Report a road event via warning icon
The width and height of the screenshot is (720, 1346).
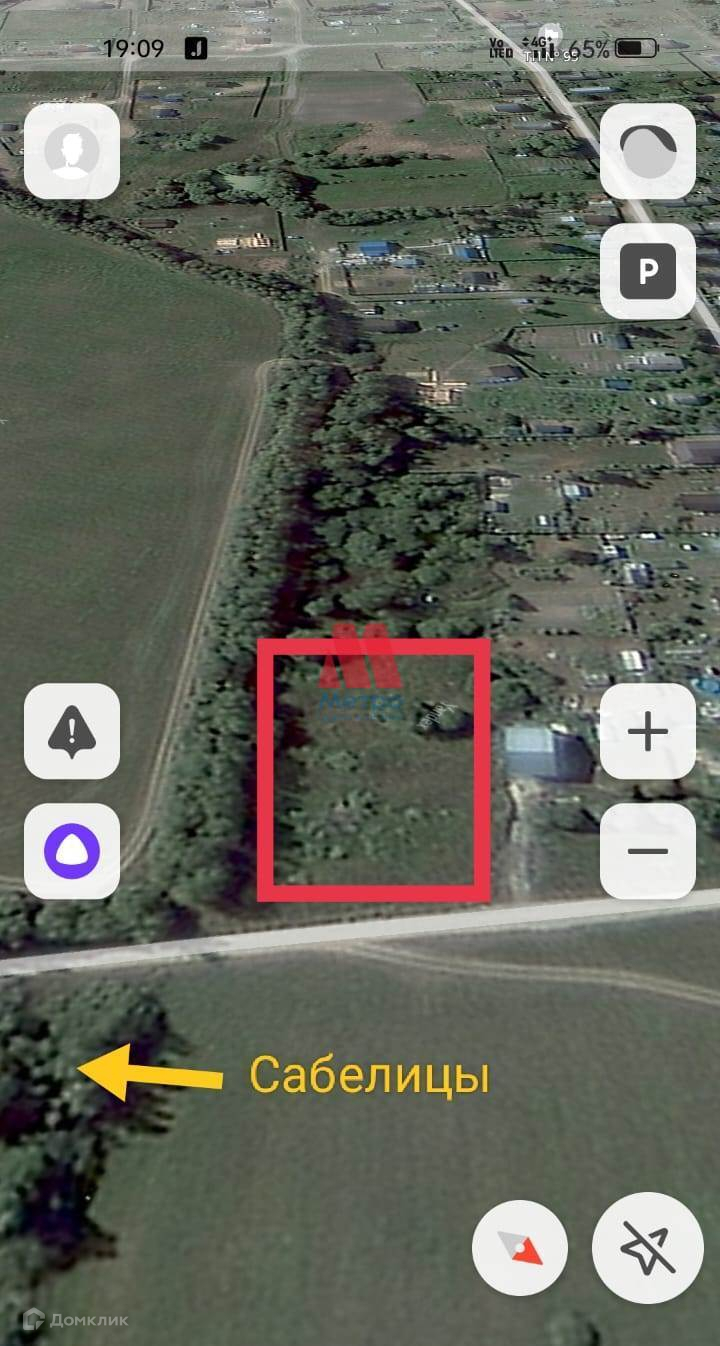pyautogui.click(x=72, y=732)
